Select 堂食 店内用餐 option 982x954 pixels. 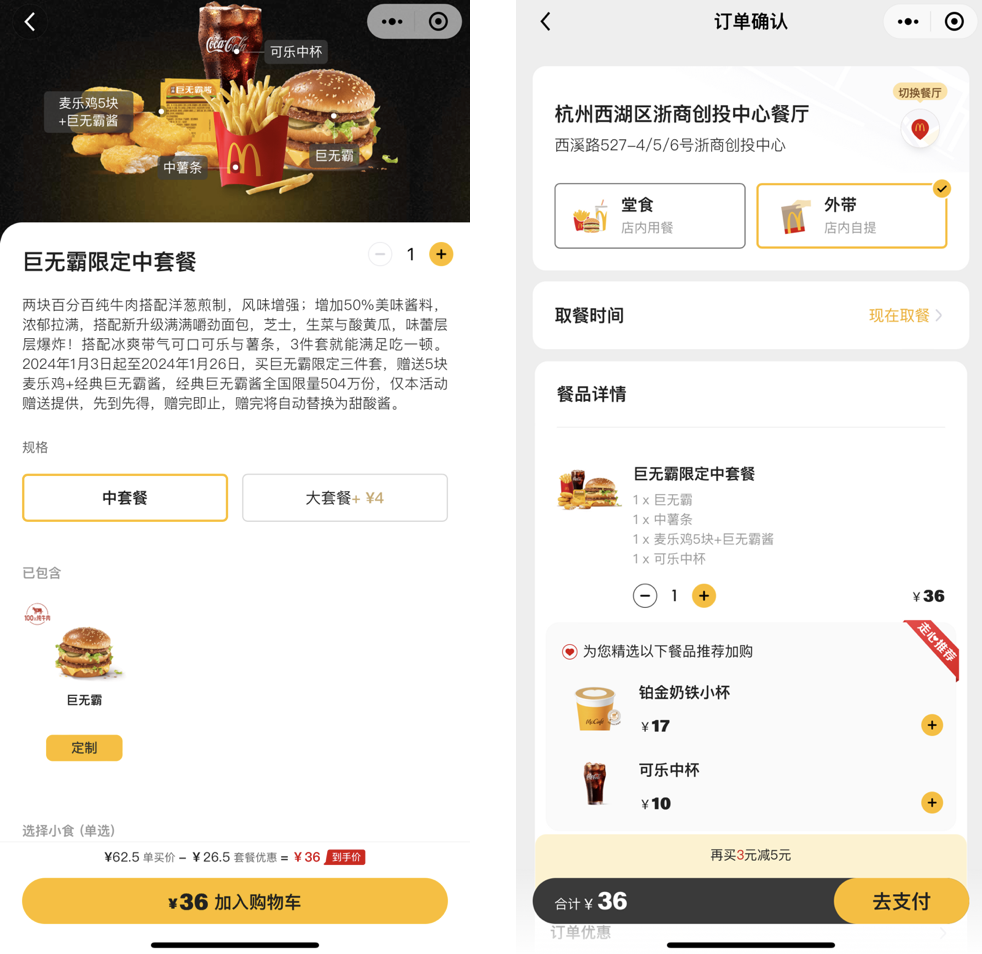click(x=650, y=215)
